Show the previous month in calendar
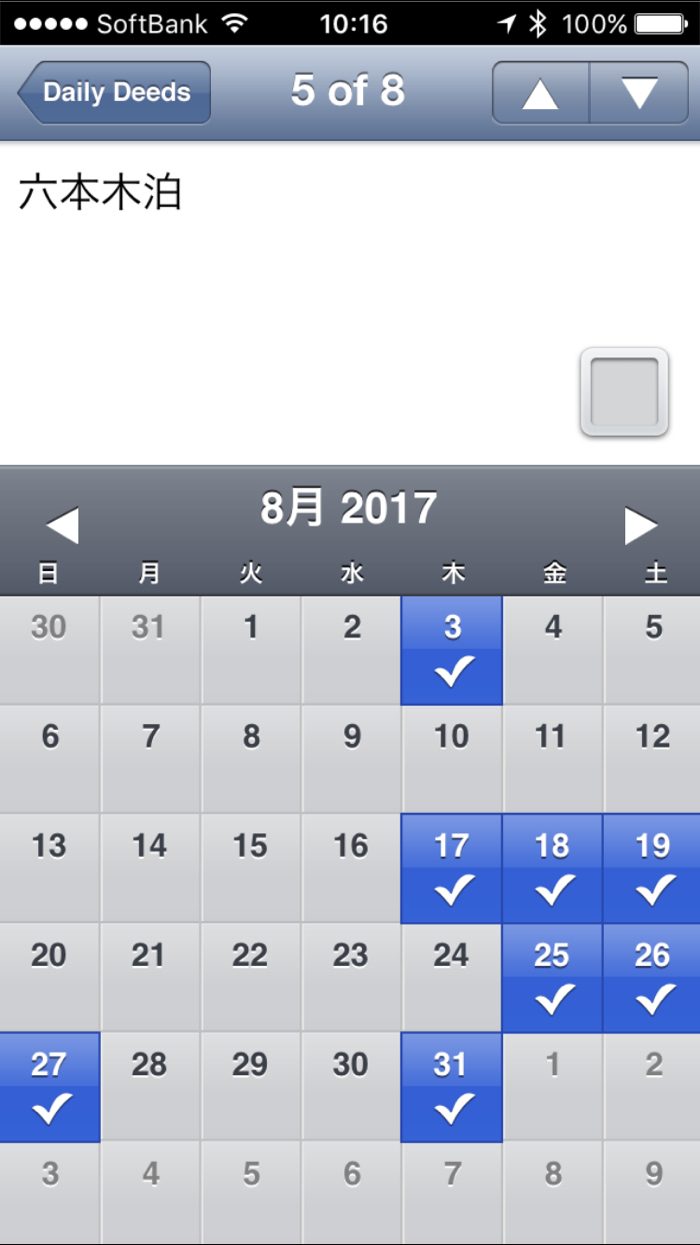This screenshot has width=700, height=1245. [x=62, y=525]
